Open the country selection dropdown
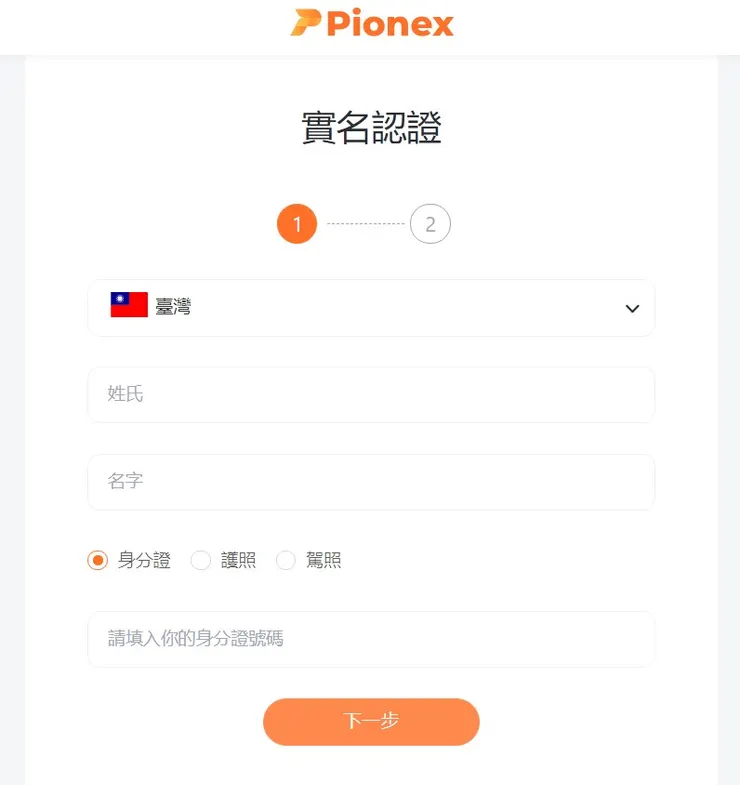 370,308
